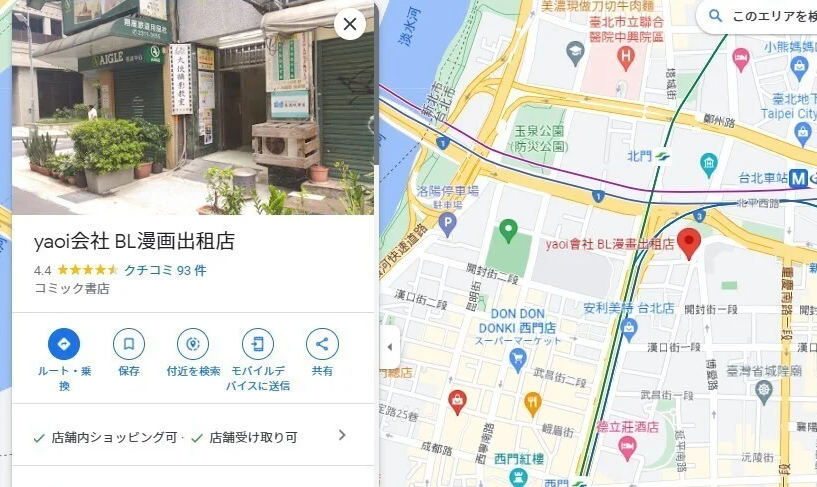This screenshot has height=487, width=817.
Task: Close the place photo panel
Action: (349, 24)
